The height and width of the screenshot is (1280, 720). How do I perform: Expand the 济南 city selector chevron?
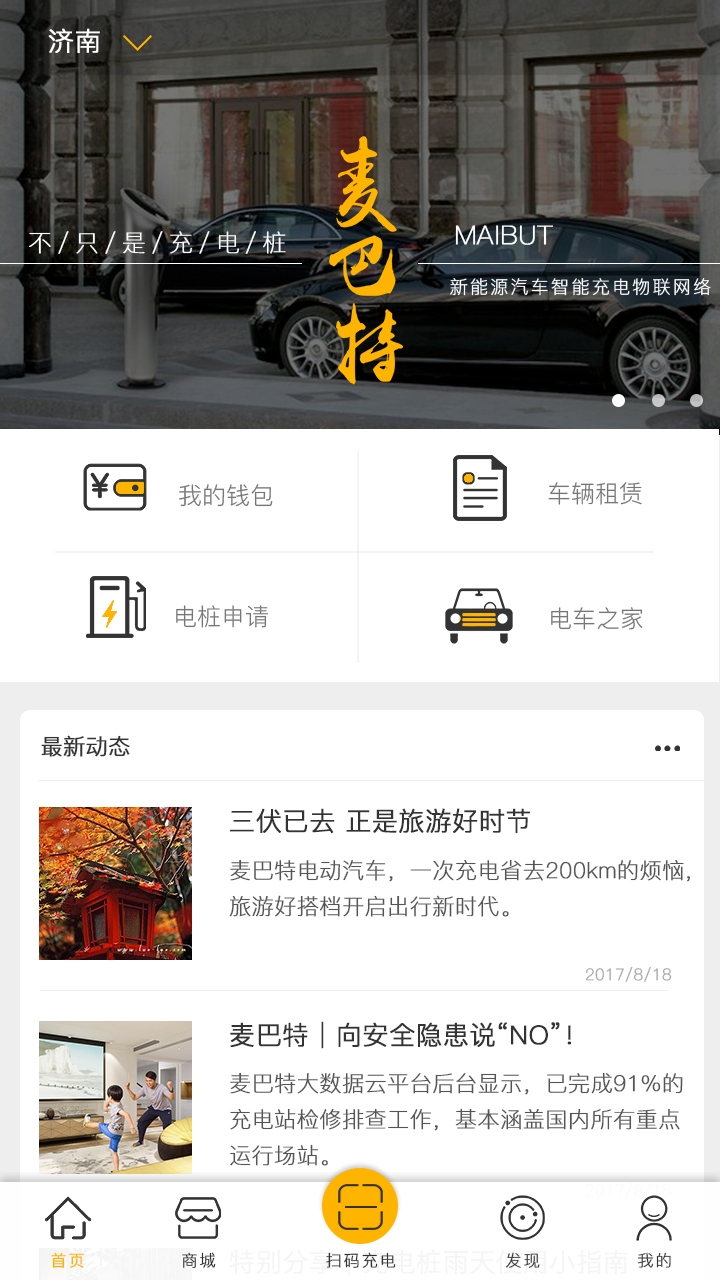pos(136,42)
